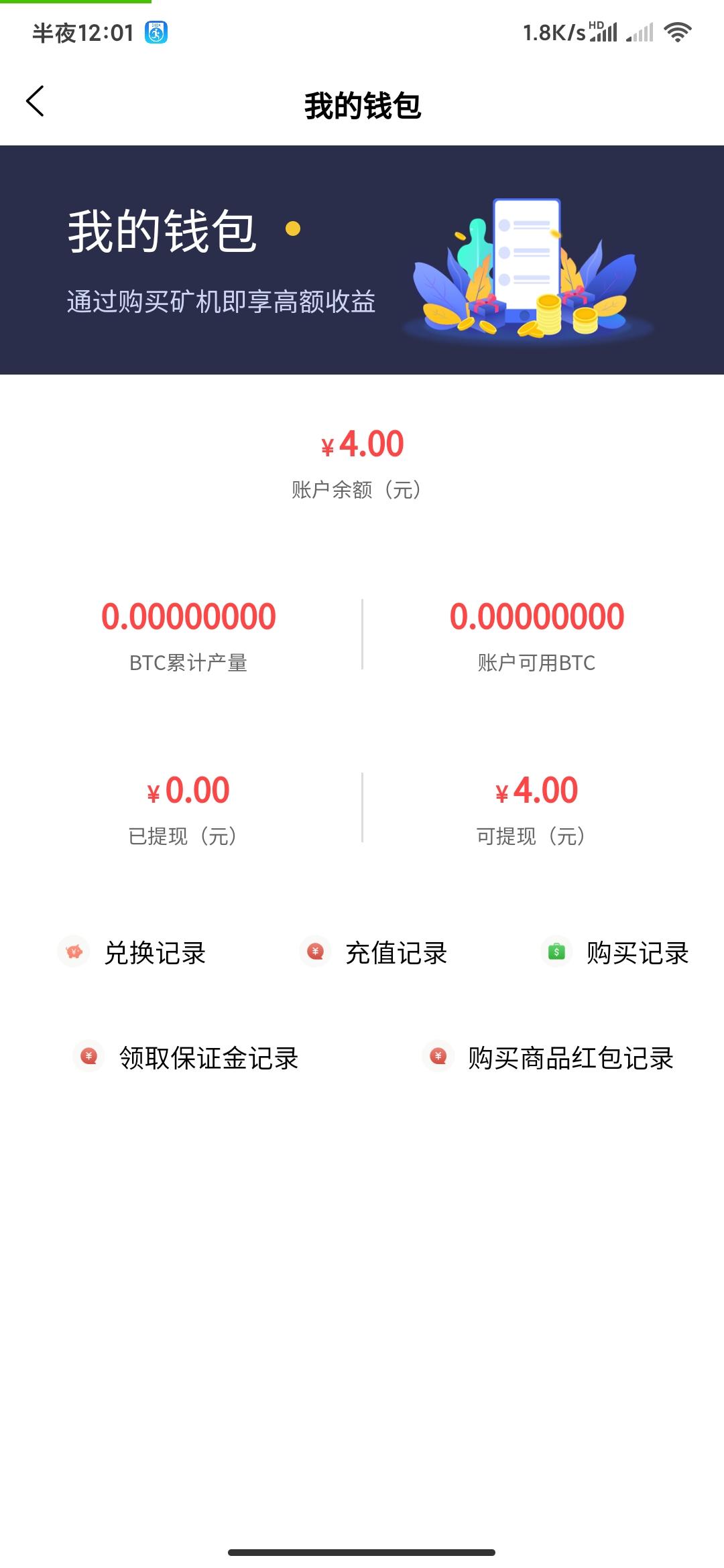
Task: Tap the Wi-Fi icon in the status bar
Action: click(x=679, y=30)
